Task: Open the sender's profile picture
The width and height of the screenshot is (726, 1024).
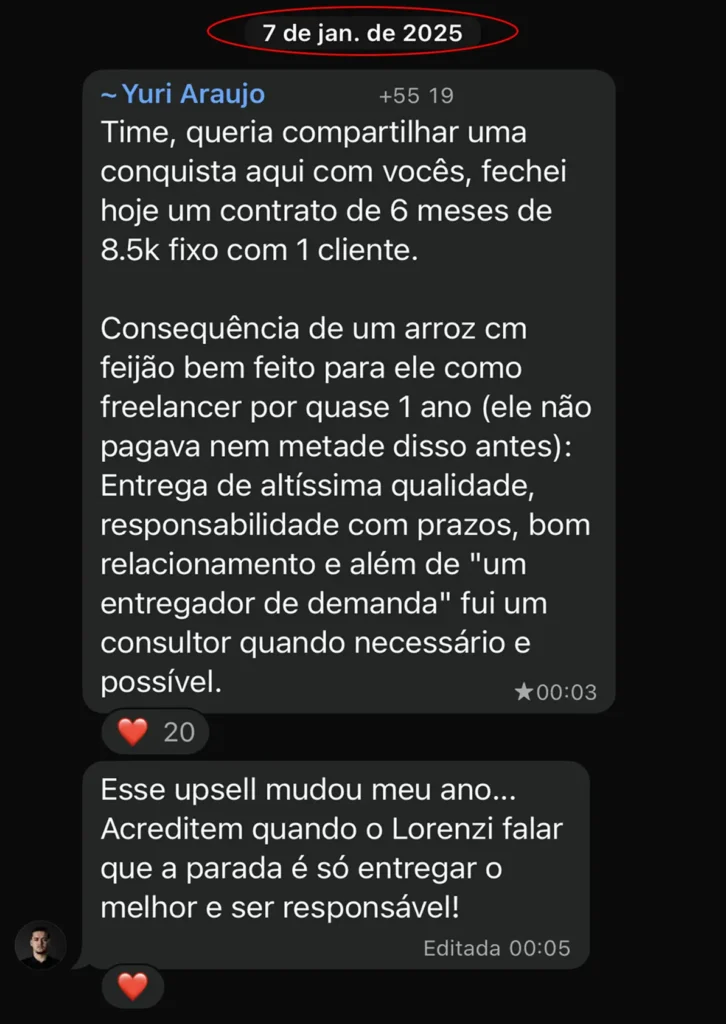Action: click(x=41, y=945)
